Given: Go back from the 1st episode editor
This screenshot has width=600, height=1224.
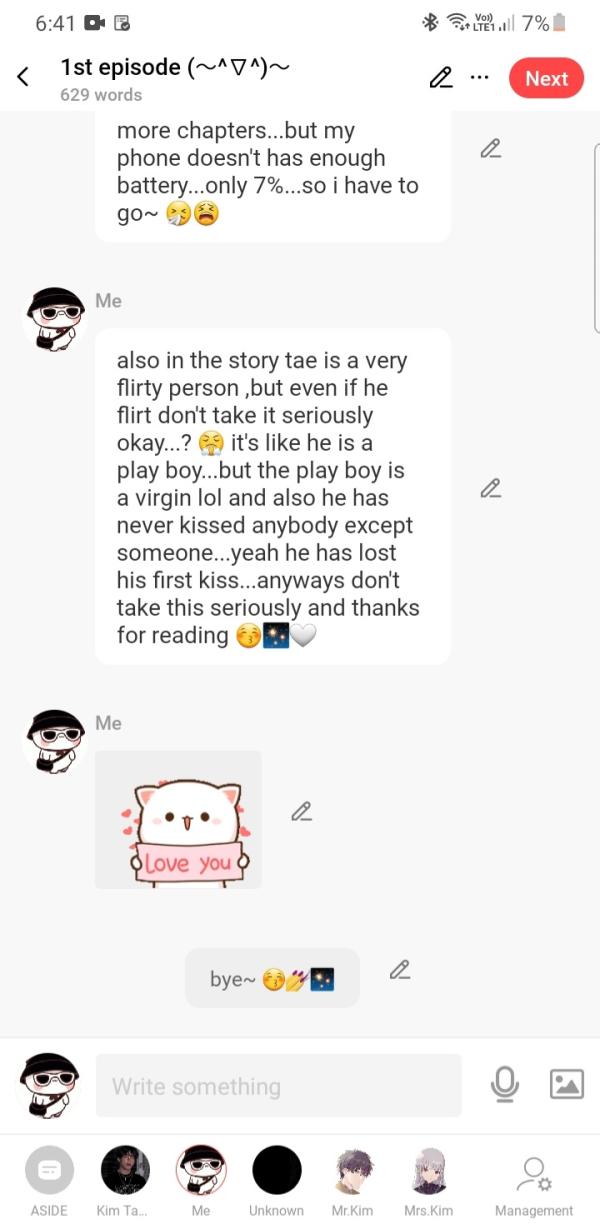Looking at the screenshot, I should coord(23,78).
